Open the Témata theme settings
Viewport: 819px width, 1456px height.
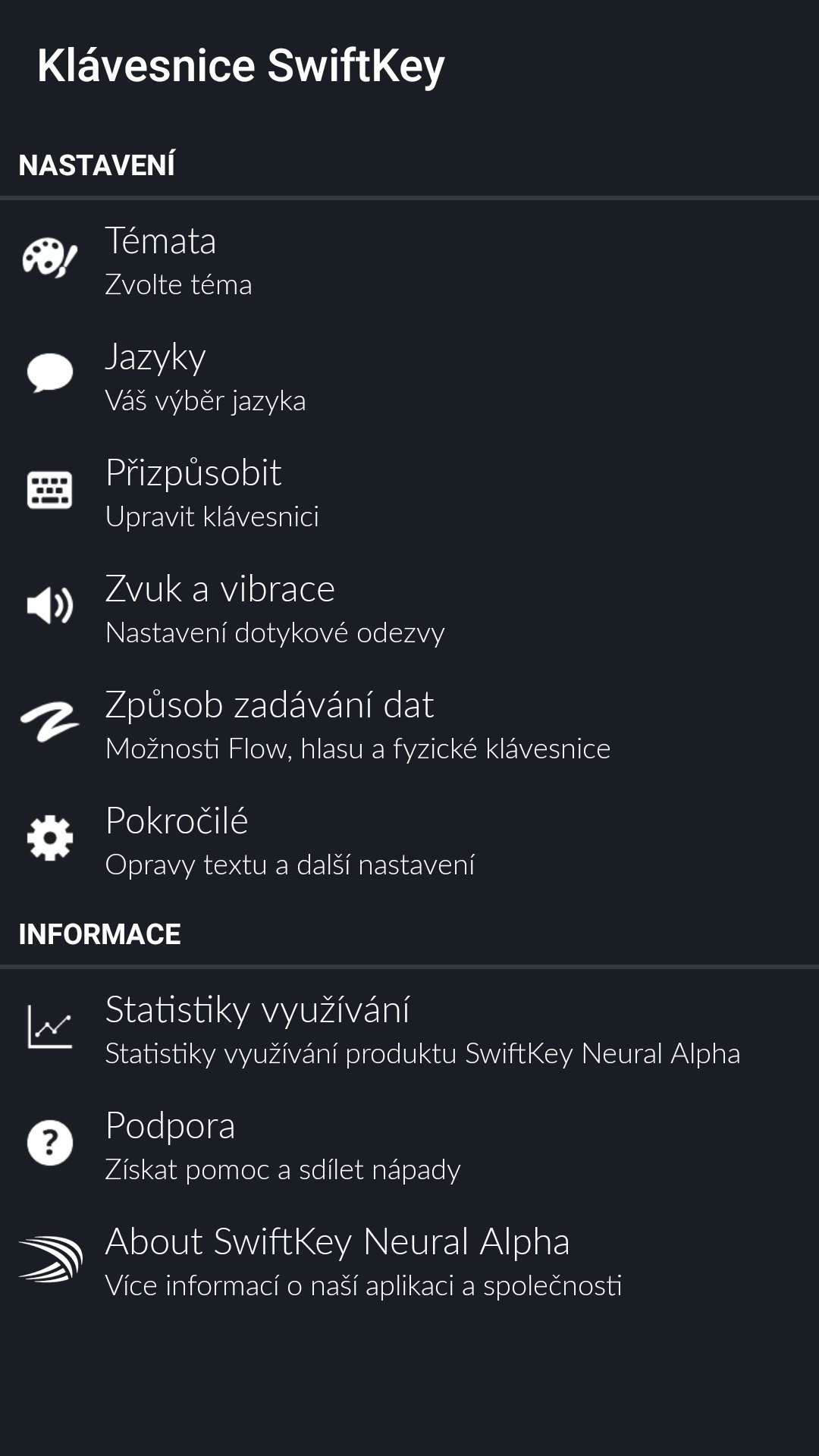point(409,260)
